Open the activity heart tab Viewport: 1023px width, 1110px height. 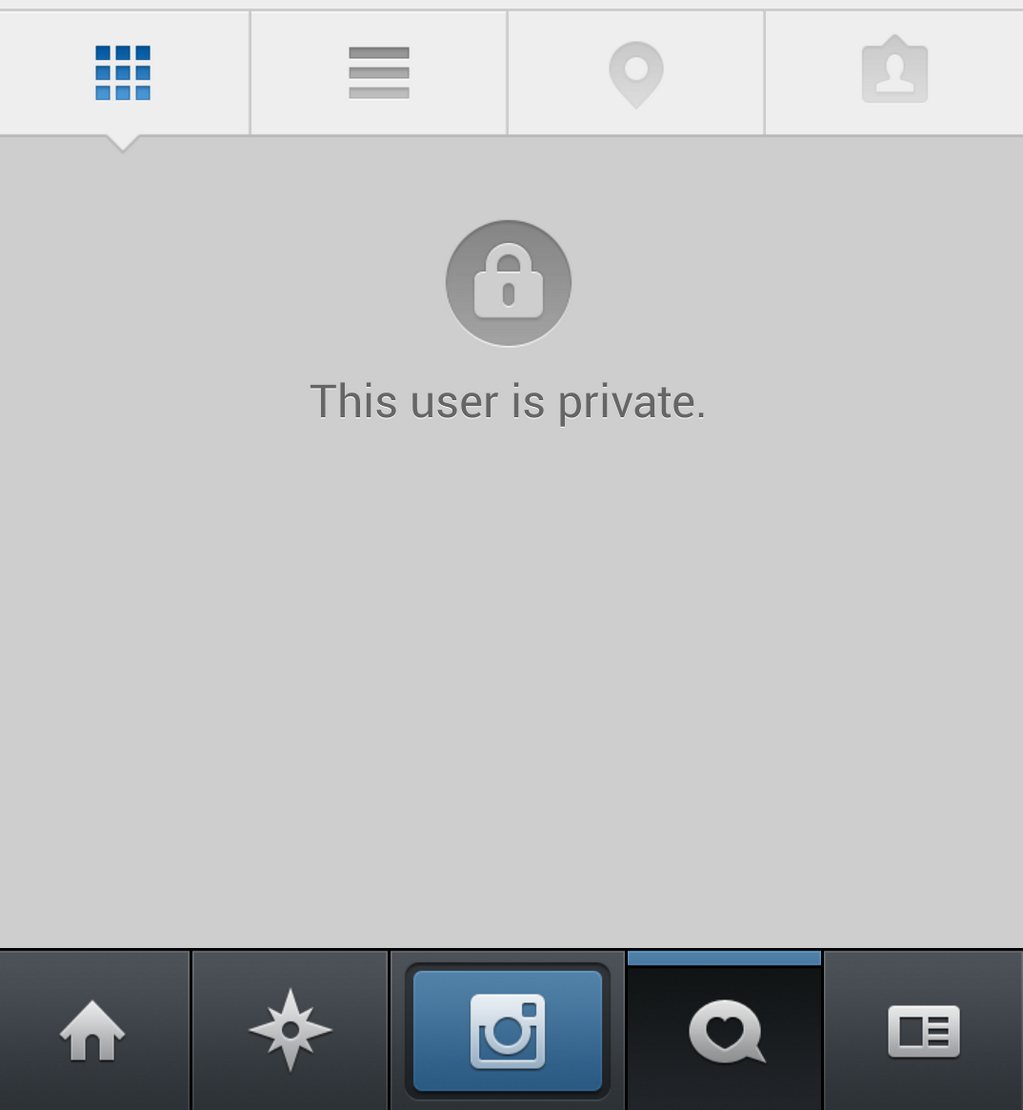[726, 1032]
